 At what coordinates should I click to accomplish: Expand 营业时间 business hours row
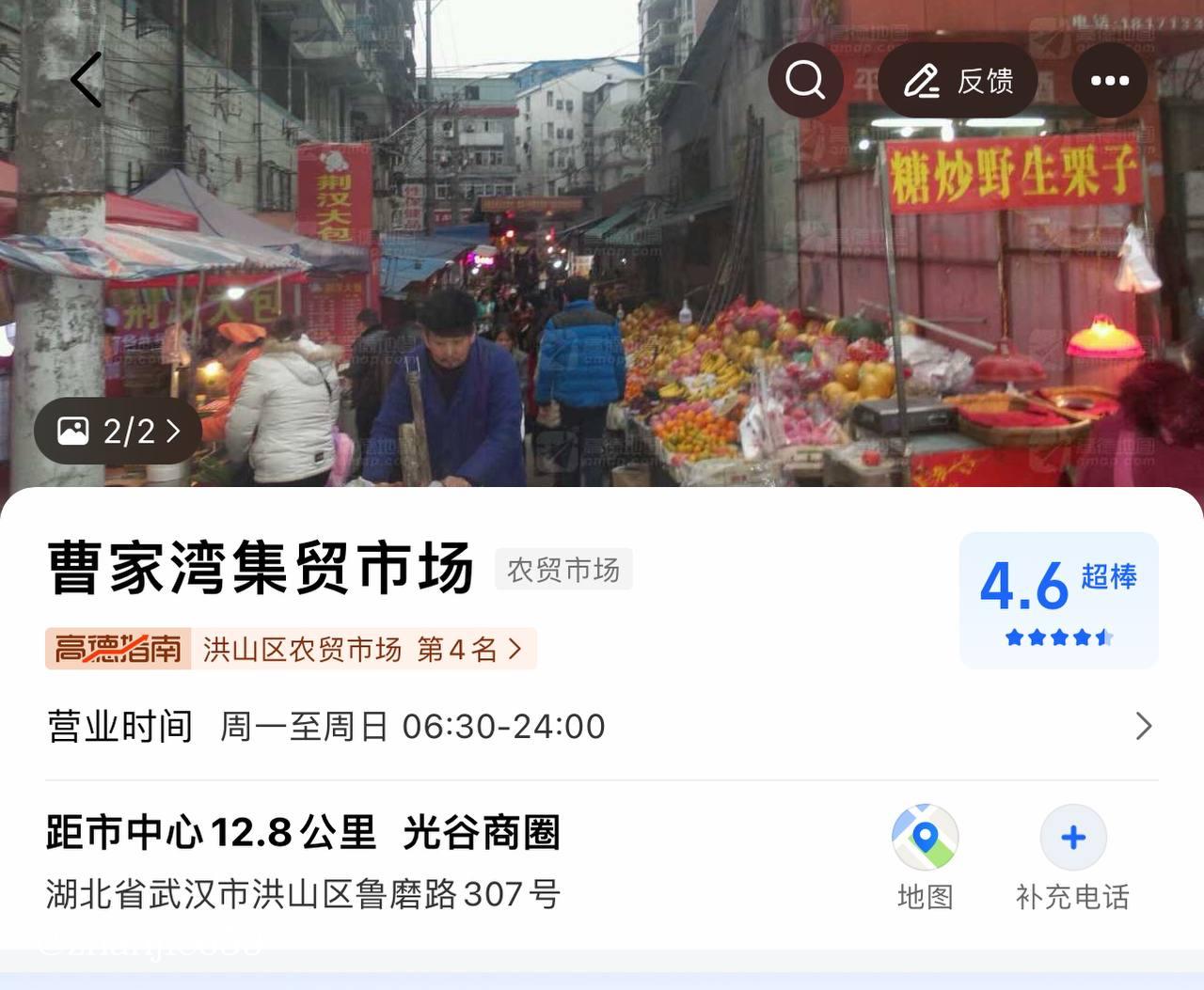coord(602,726)
